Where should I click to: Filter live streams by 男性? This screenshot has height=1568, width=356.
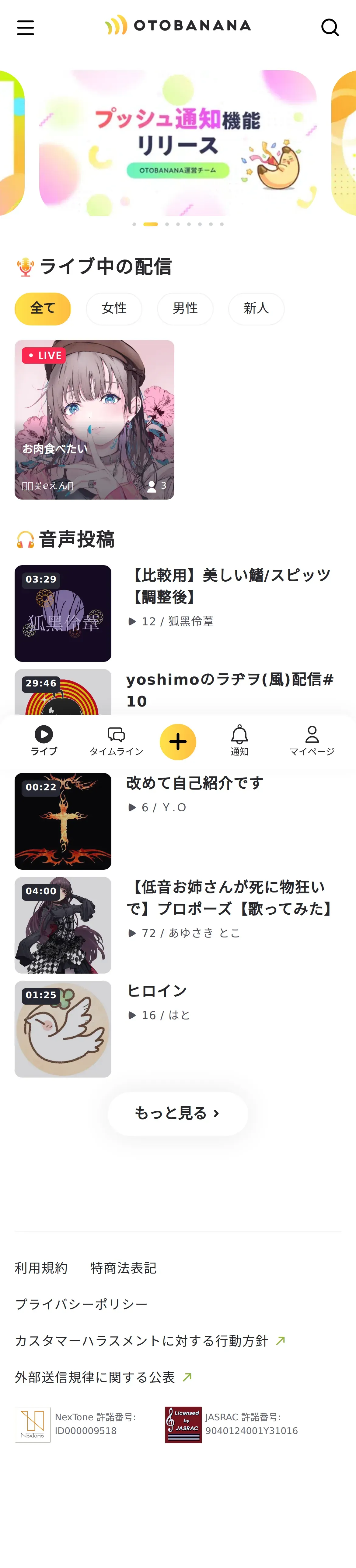point(185,309)
